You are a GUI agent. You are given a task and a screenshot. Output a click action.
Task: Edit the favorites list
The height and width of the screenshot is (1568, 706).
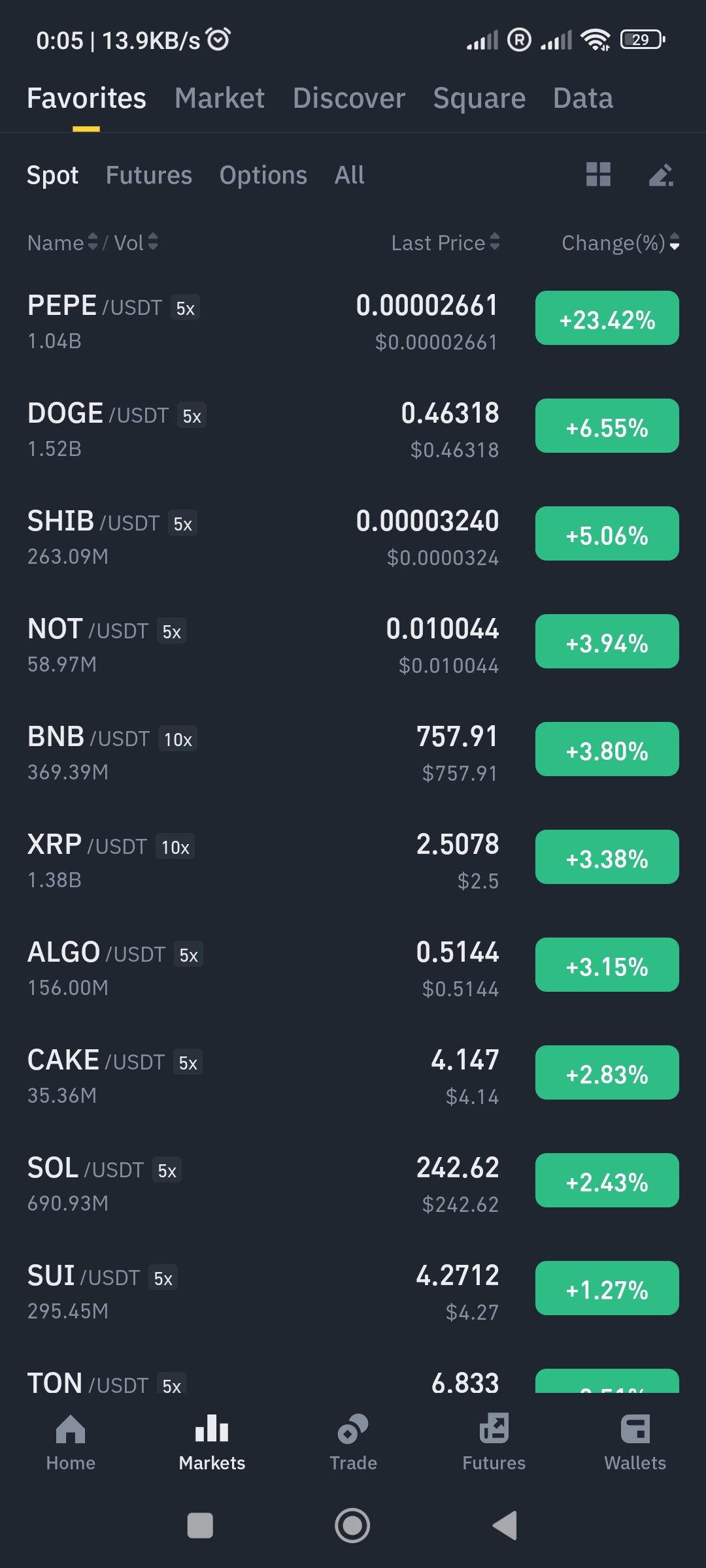[661, 174]
